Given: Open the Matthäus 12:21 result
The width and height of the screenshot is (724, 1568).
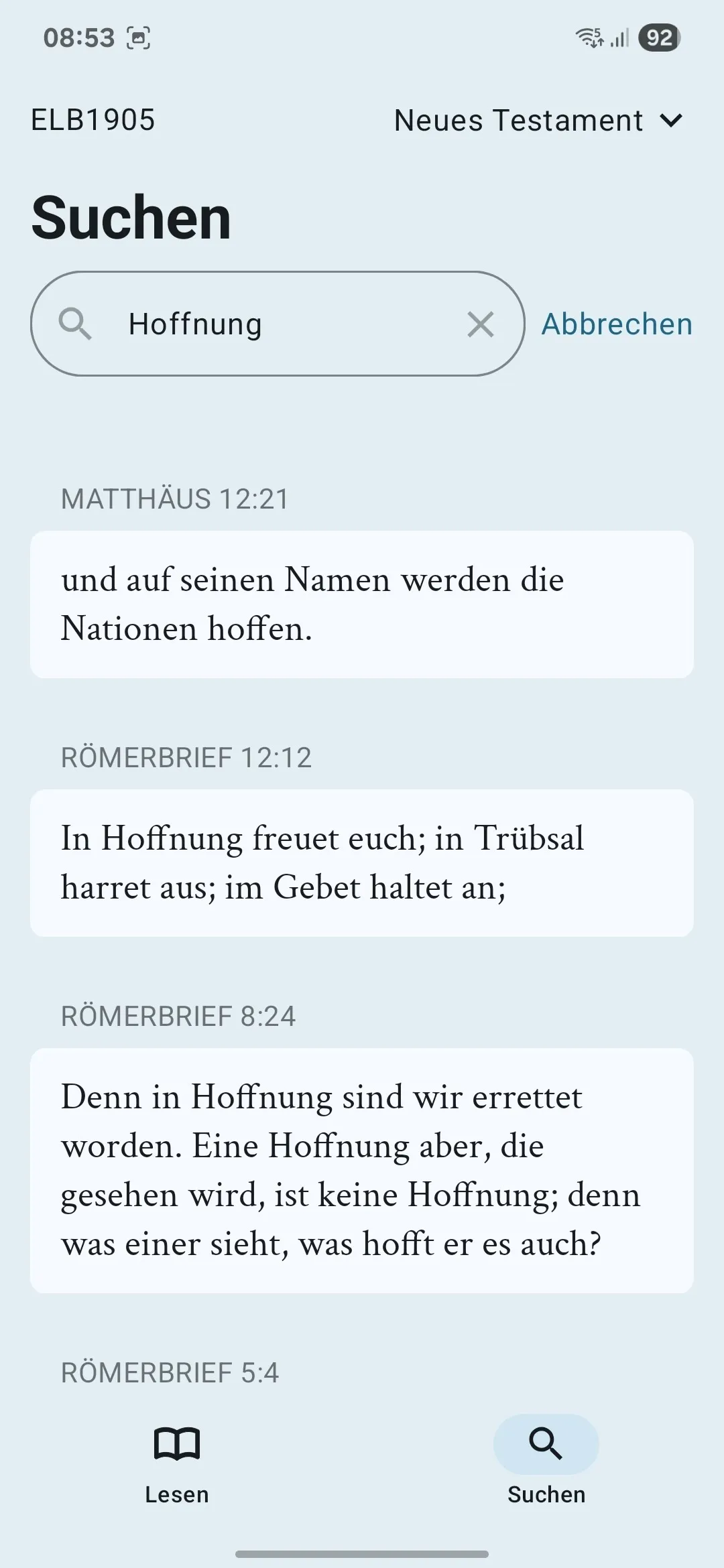Looking at the screenshot, I should click(x=362, y=603).
